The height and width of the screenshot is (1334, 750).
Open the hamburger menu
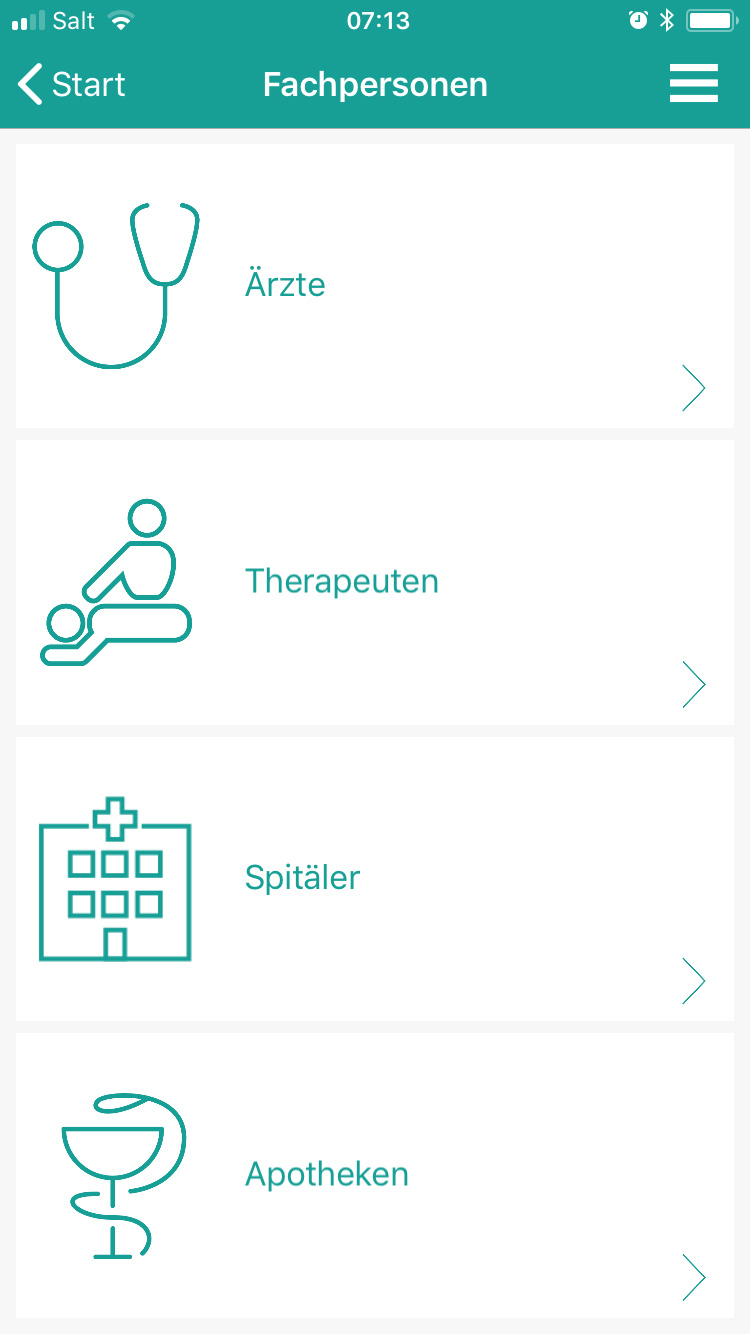coord(694,83)
